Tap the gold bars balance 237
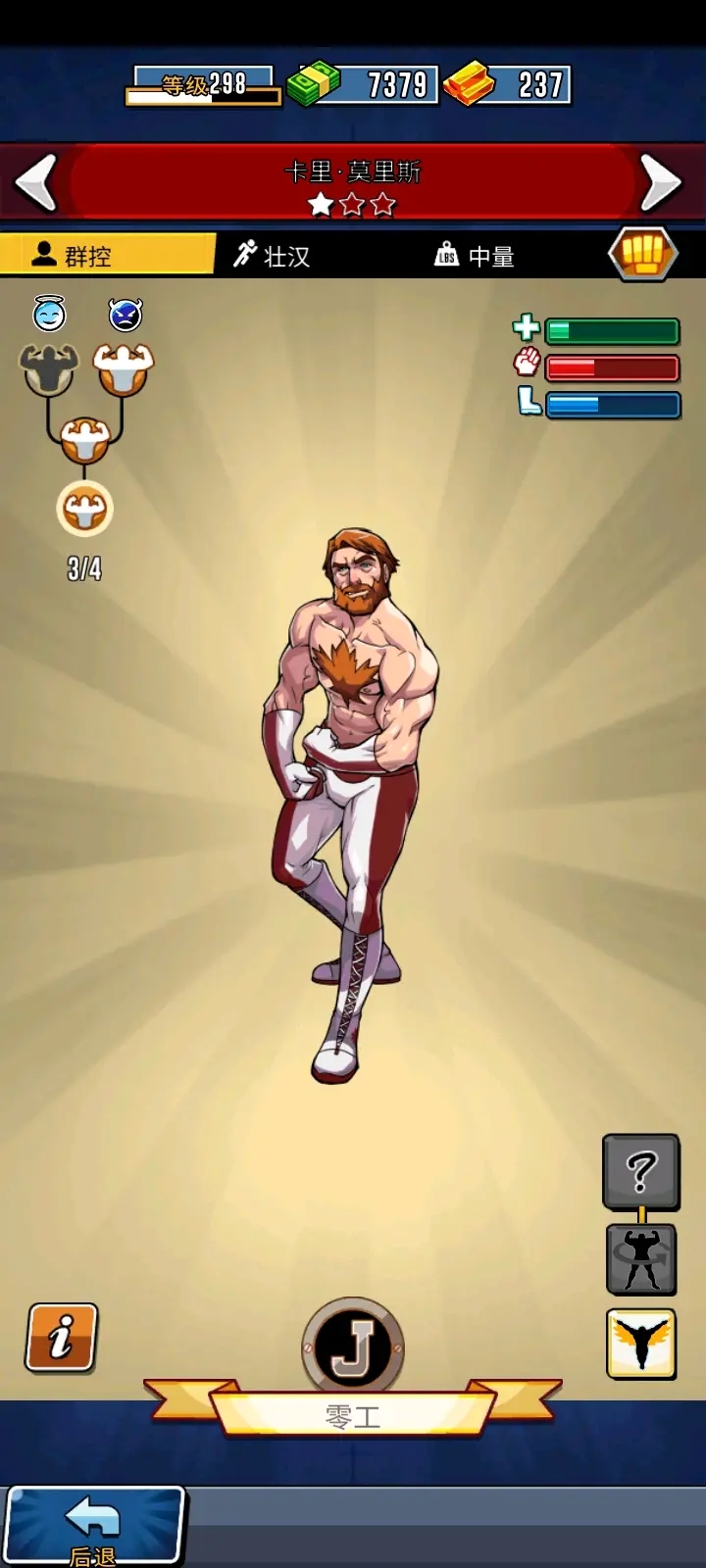The image size is (706, 1568). coord(508,85)
